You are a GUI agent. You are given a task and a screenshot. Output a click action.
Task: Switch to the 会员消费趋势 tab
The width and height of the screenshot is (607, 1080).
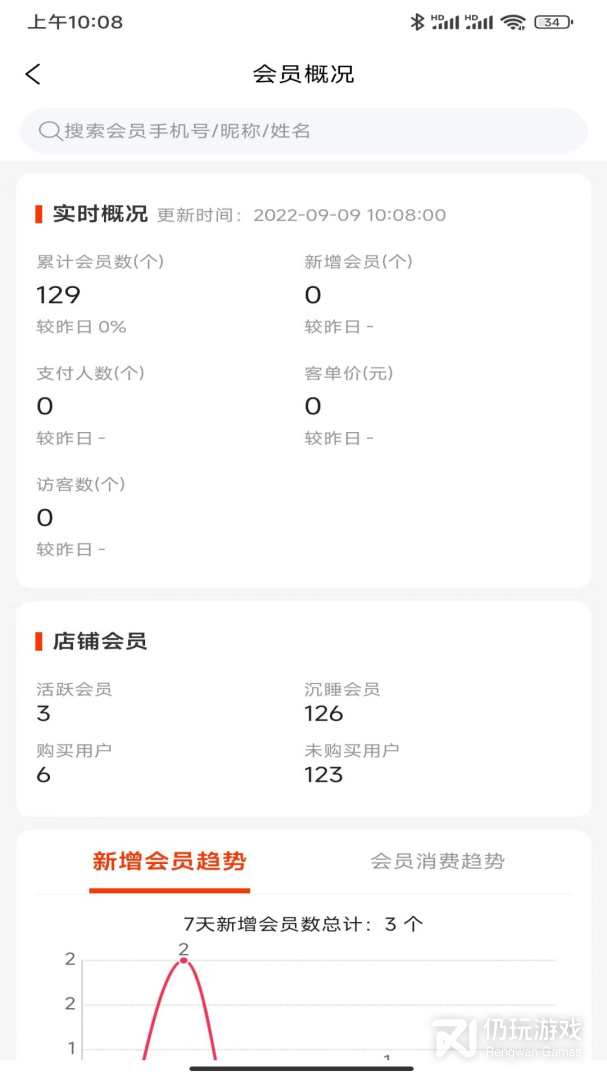click(438, 861)
